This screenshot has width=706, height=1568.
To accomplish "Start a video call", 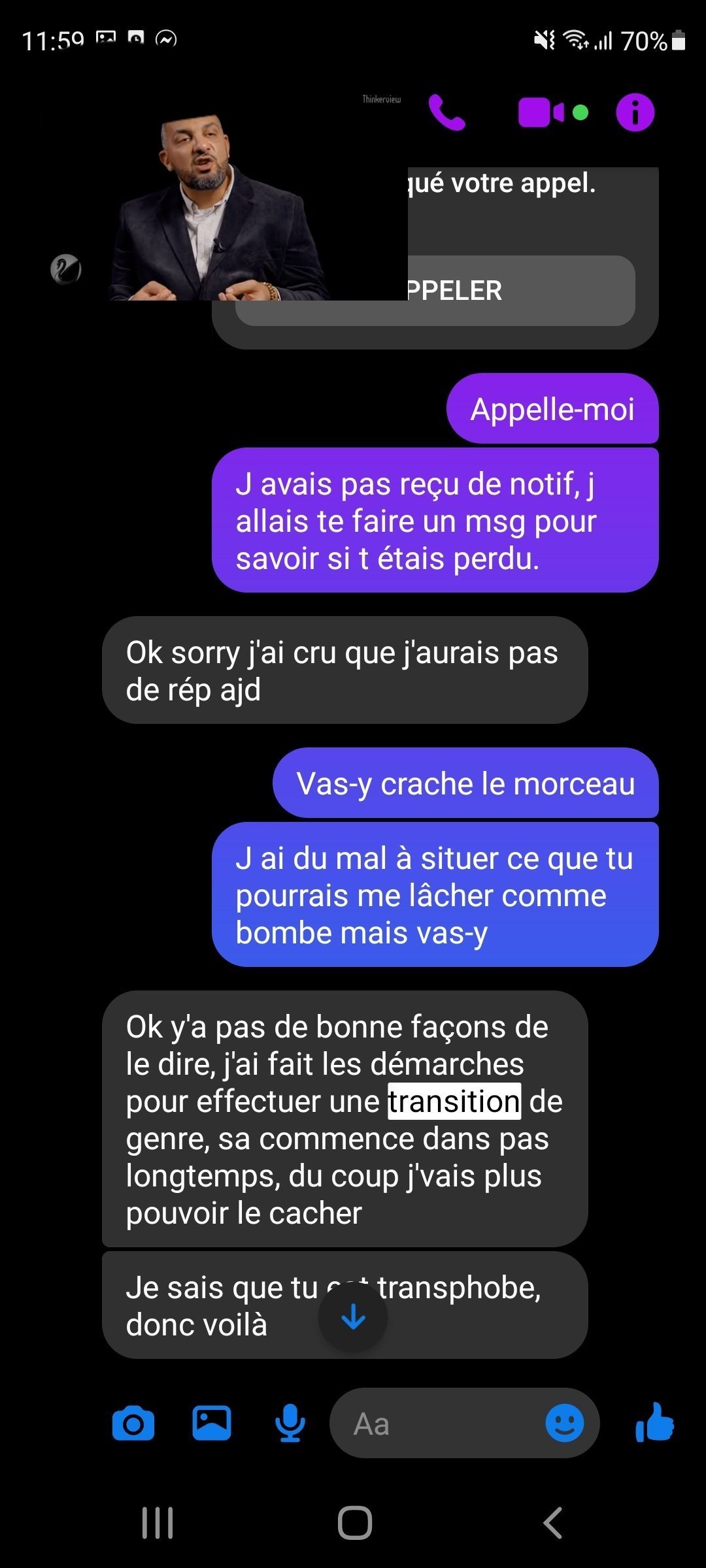I will pyautogui.click(x=541, y=112).
